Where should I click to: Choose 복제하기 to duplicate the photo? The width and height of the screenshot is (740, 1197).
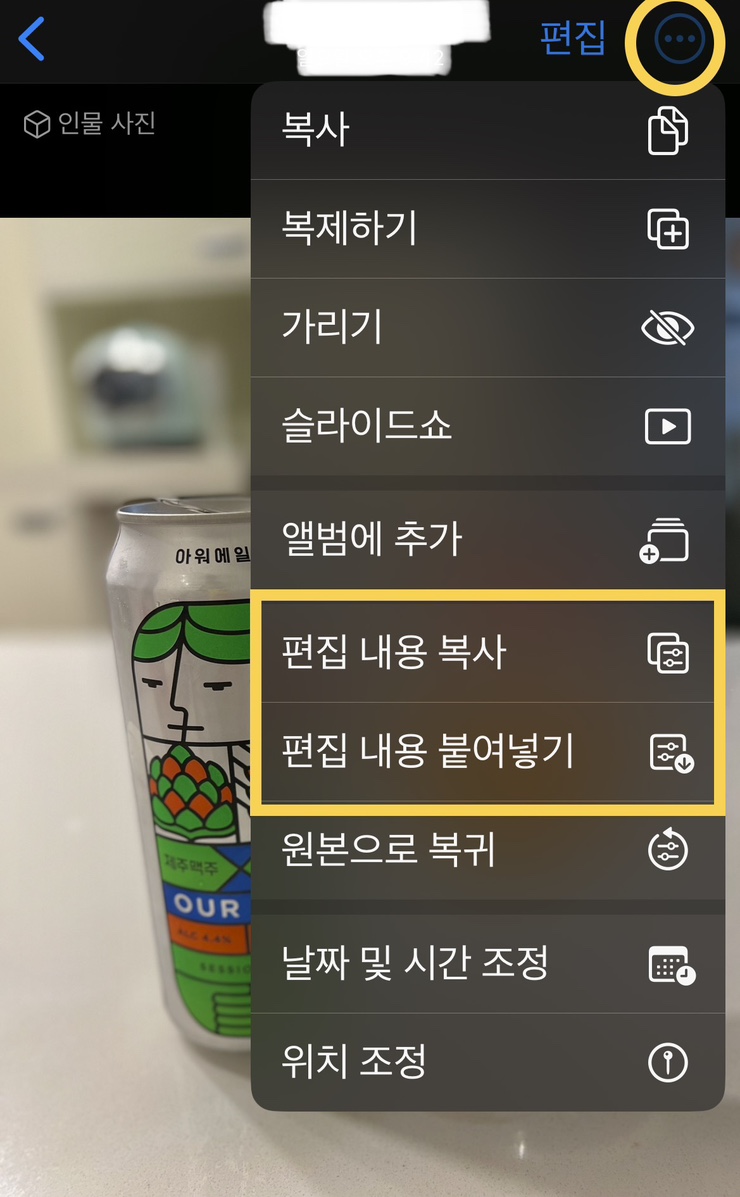click(x=487, y=229)
